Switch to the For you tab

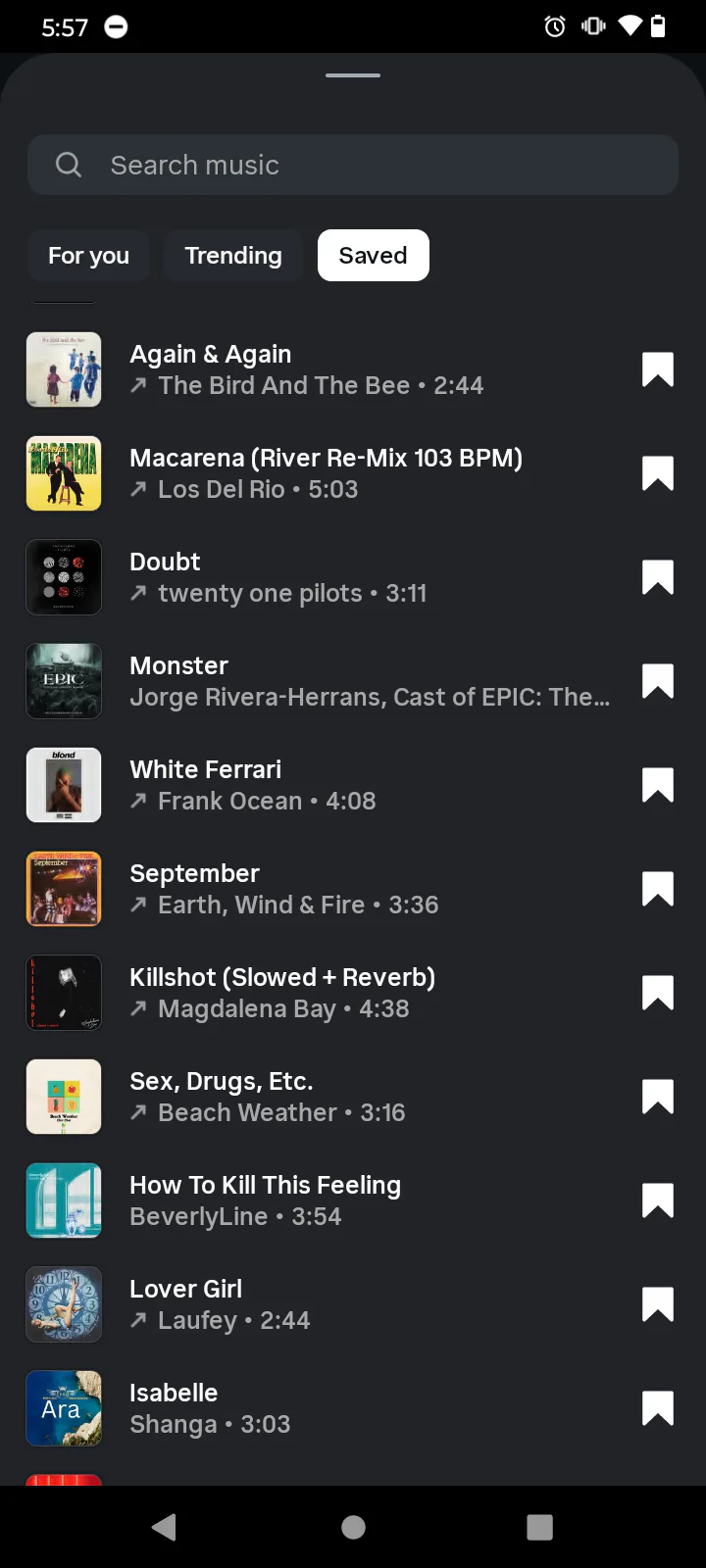click(x=88, y=256)
